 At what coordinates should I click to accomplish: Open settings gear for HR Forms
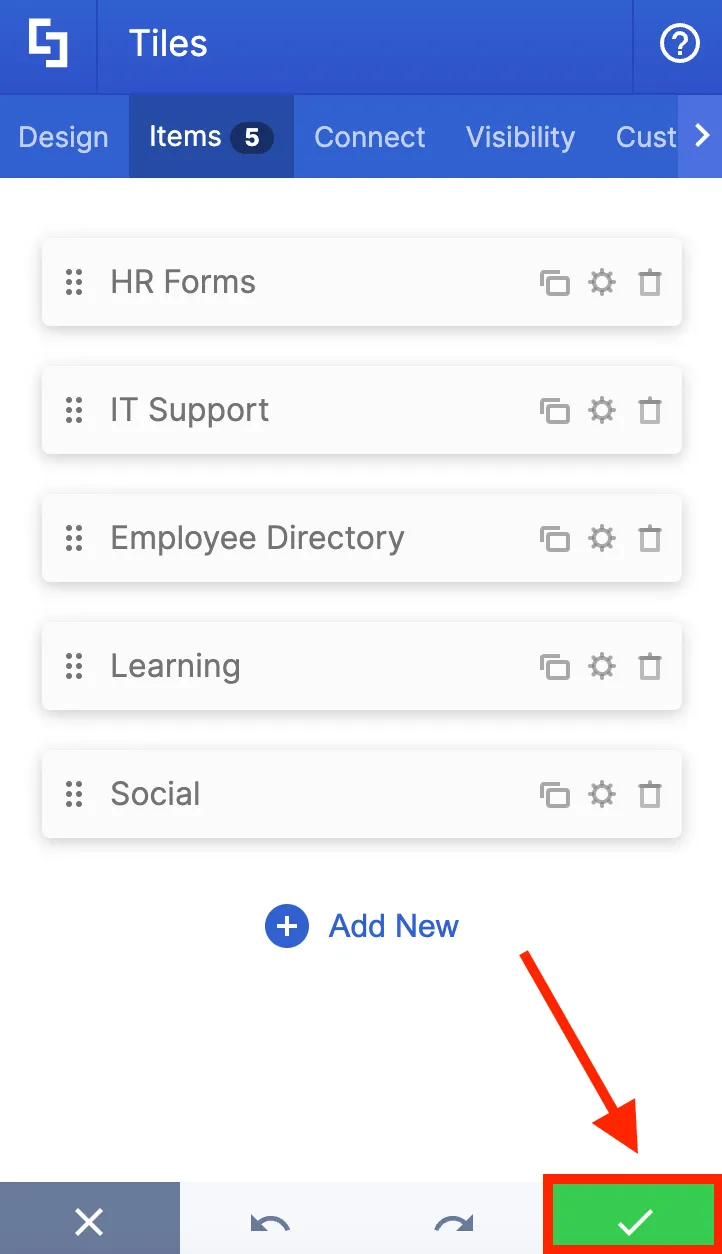tap(602, 283)
